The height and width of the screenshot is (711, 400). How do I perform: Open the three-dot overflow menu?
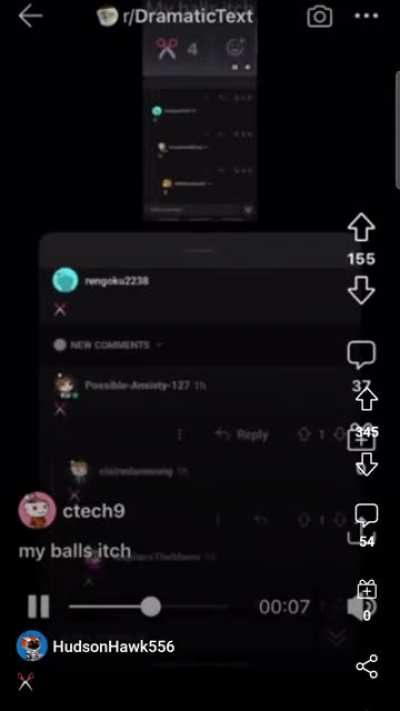coord(366,16)
